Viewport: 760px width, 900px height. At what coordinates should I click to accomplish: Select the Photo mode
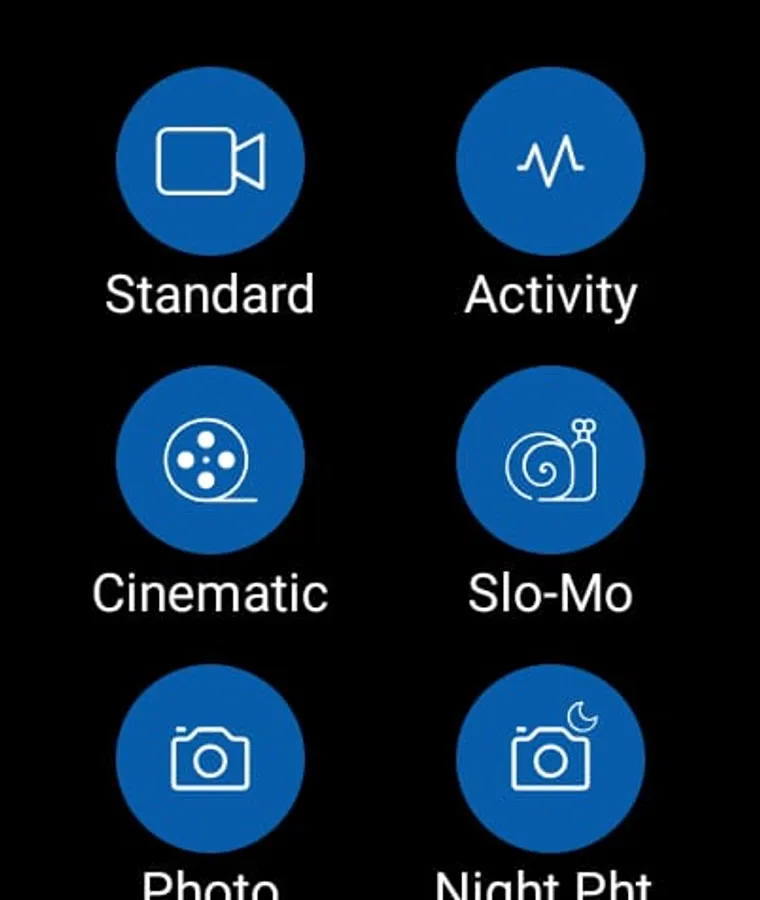(210, 758)
